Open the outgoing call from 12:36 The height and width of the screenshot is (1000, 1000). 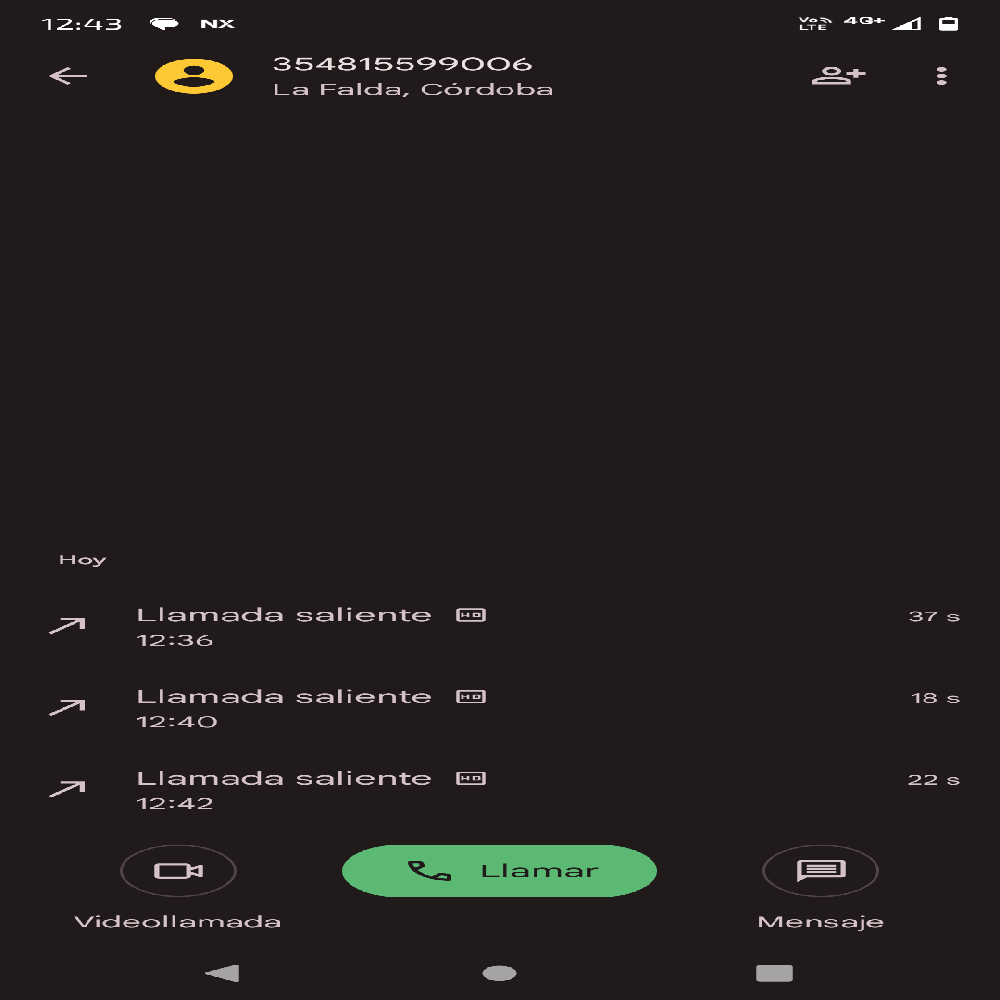pyautogui.click(x=500, y=627)
